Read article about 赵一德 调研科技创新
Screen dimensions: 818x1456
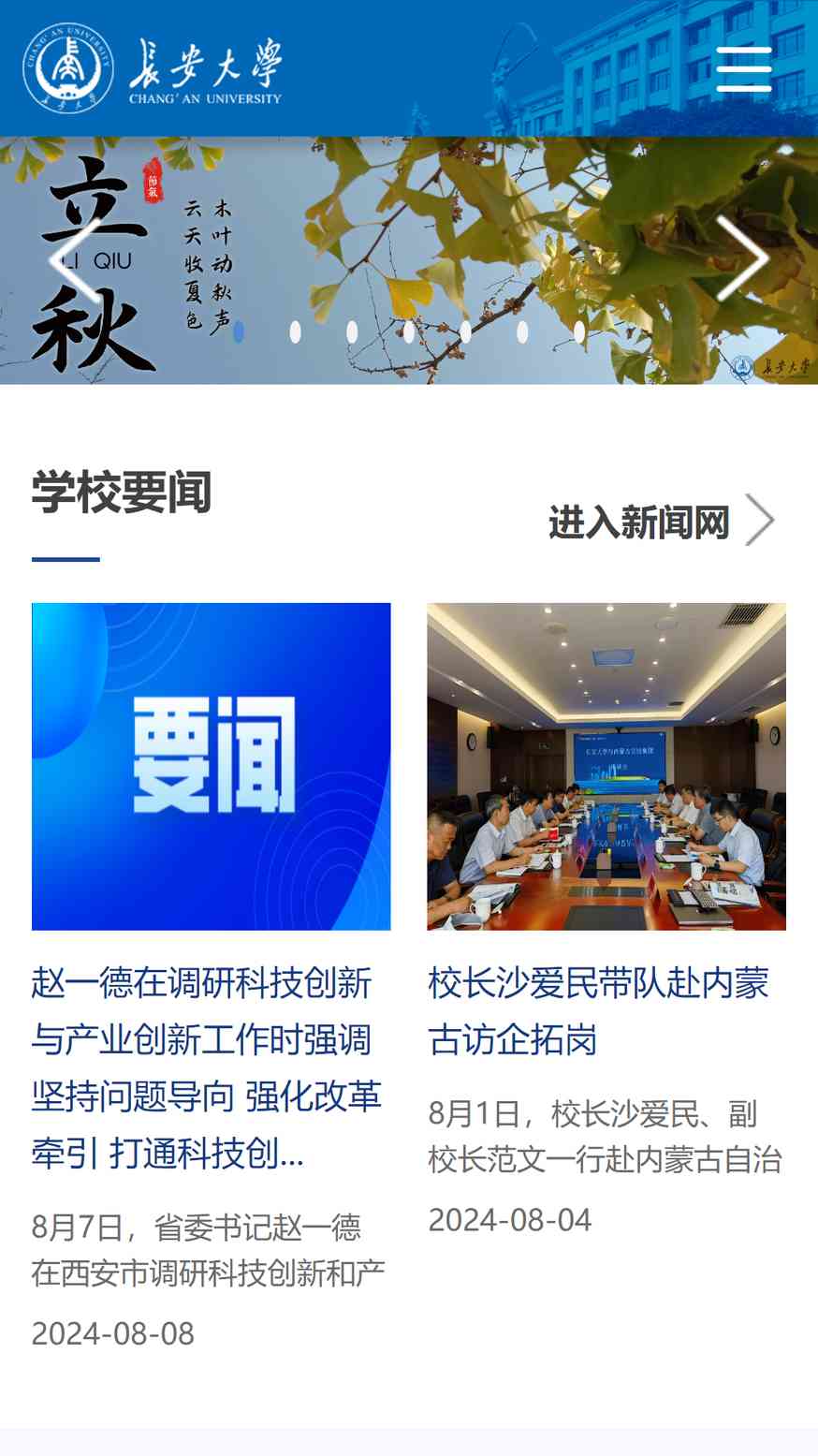(206, 1067)
